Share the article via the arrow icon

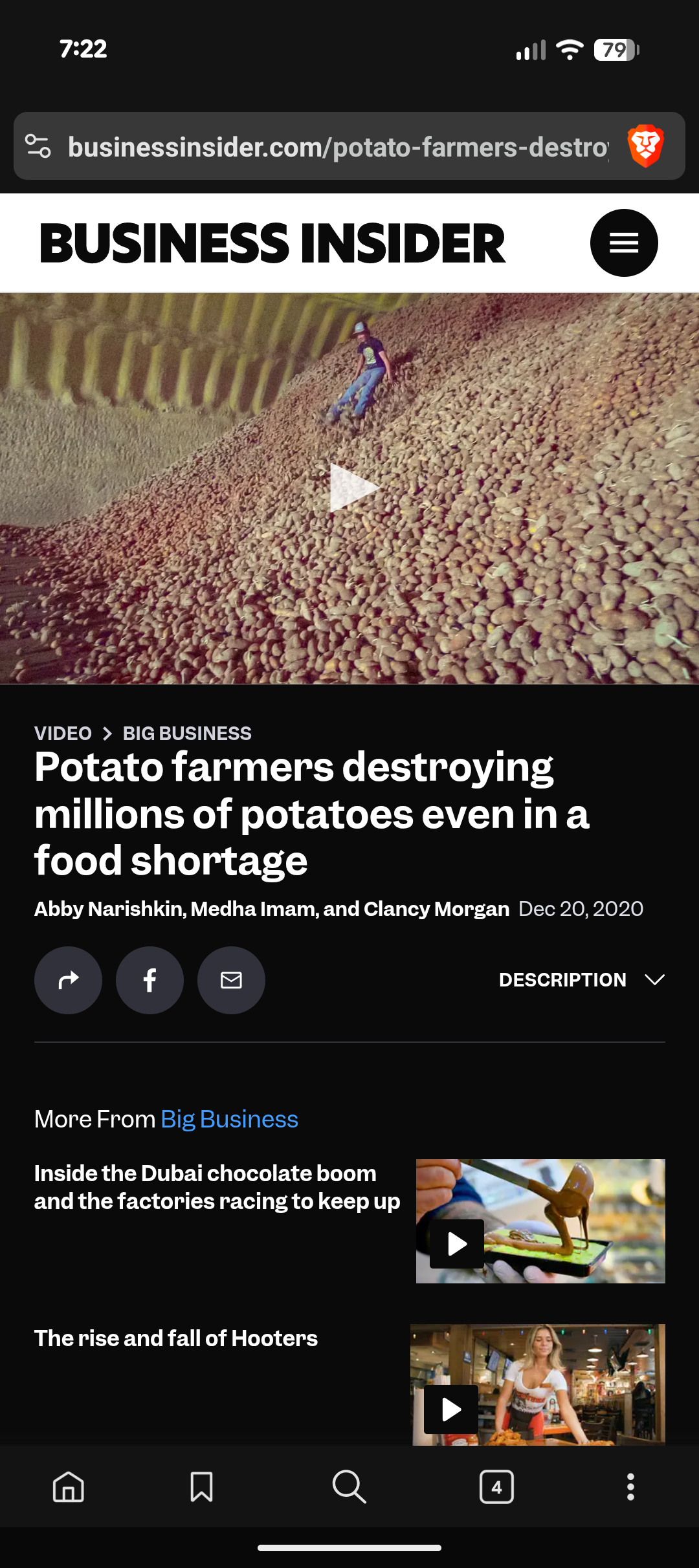(68, 980)
